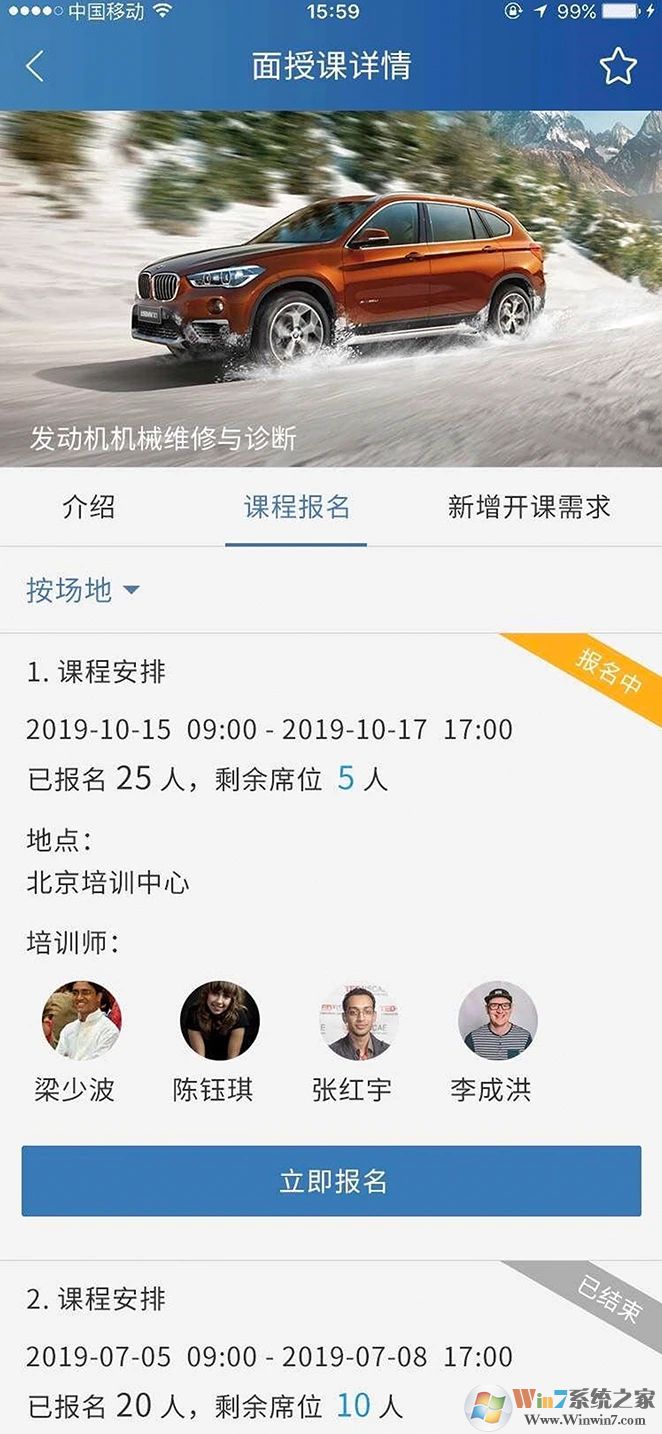The height and width of the screenshot is (1434, 662).
Task: Select trainer 张红宇's avatar
Action: 358,1020
